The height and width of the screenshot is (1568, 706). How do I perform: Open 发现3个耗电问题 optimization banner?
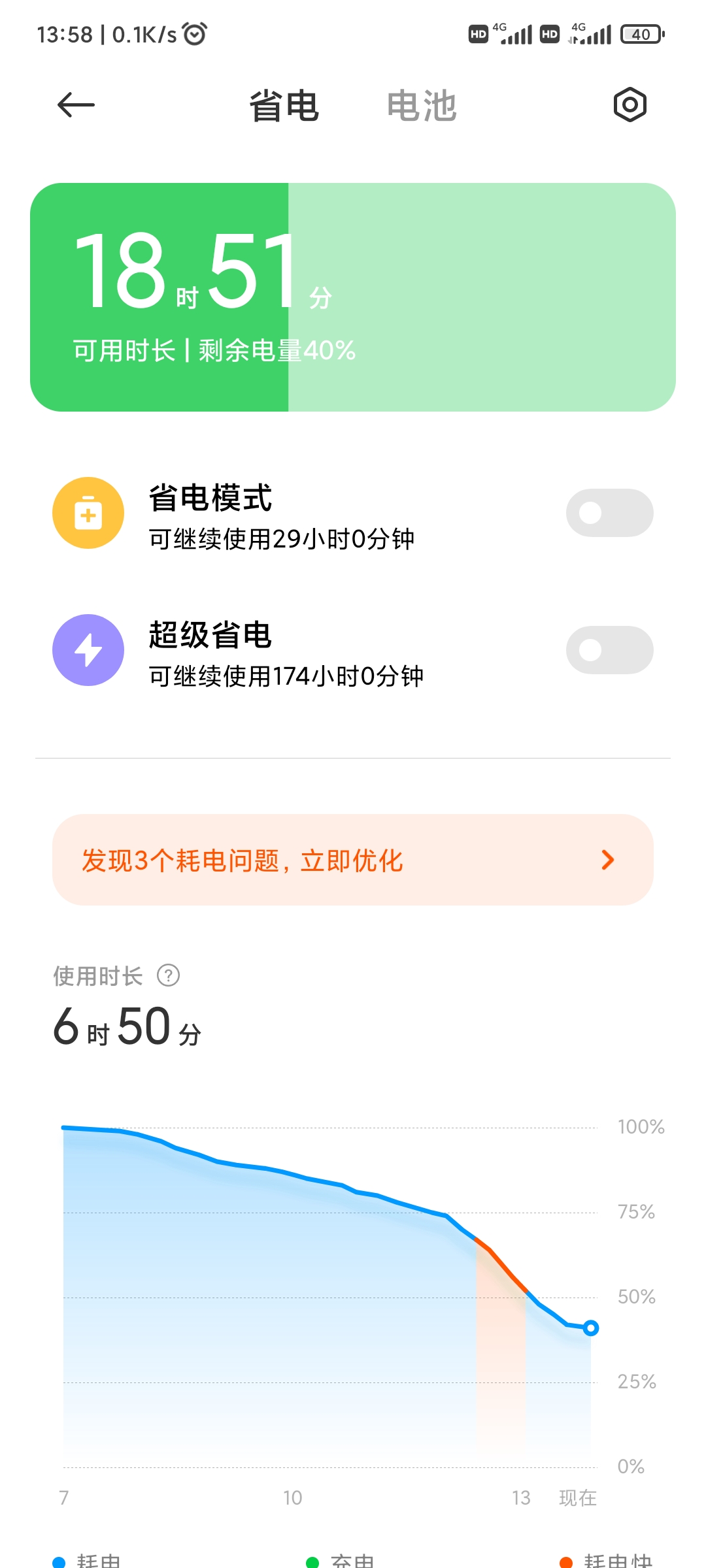click(x=353, y=860)
